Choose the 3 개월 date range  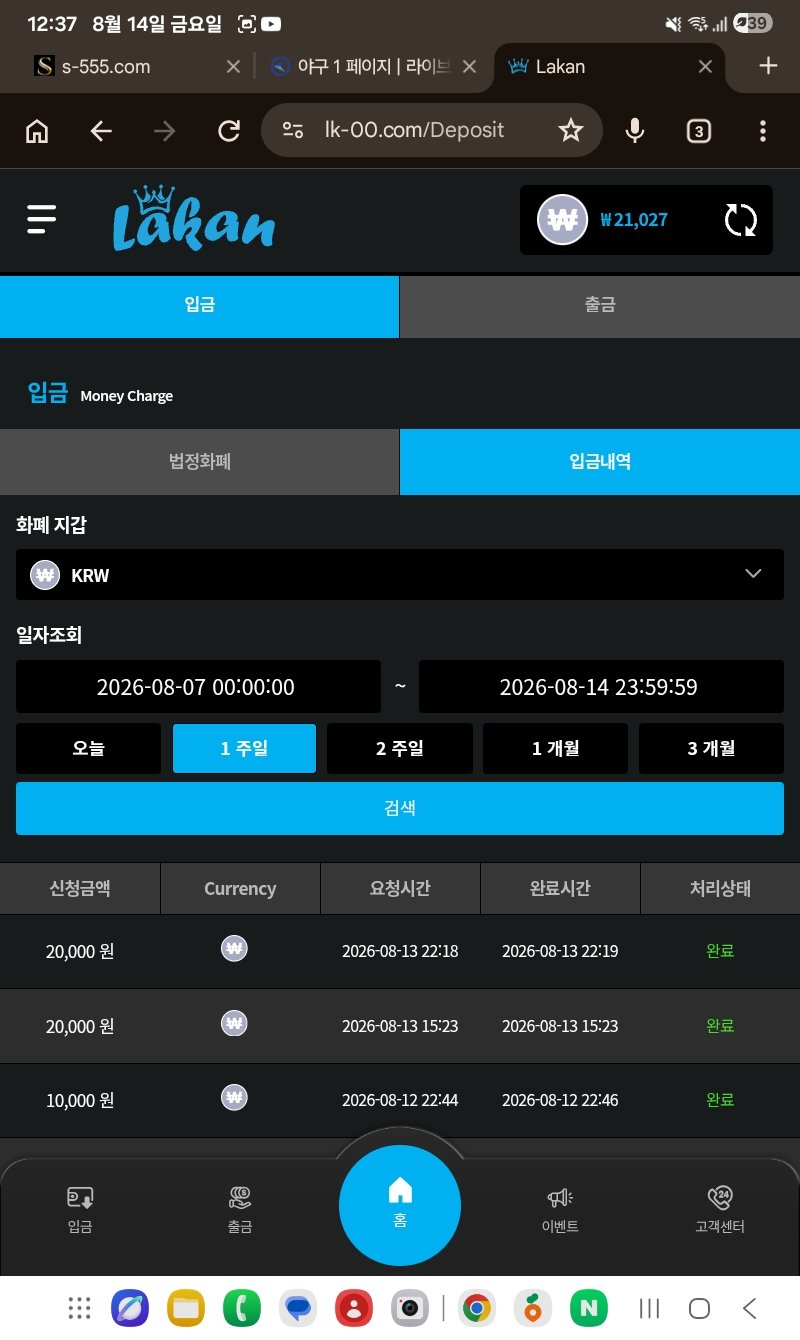711,749
